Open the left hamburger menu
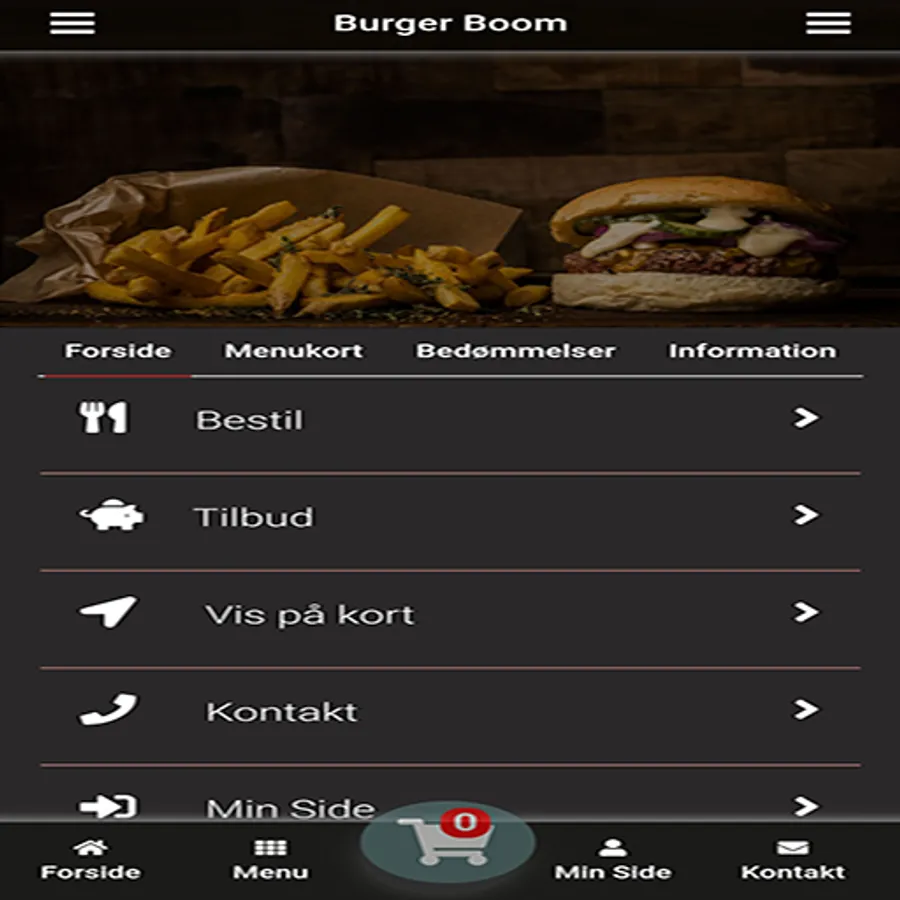Viewport: 900px width, 900px height. [x=72, y=24]
